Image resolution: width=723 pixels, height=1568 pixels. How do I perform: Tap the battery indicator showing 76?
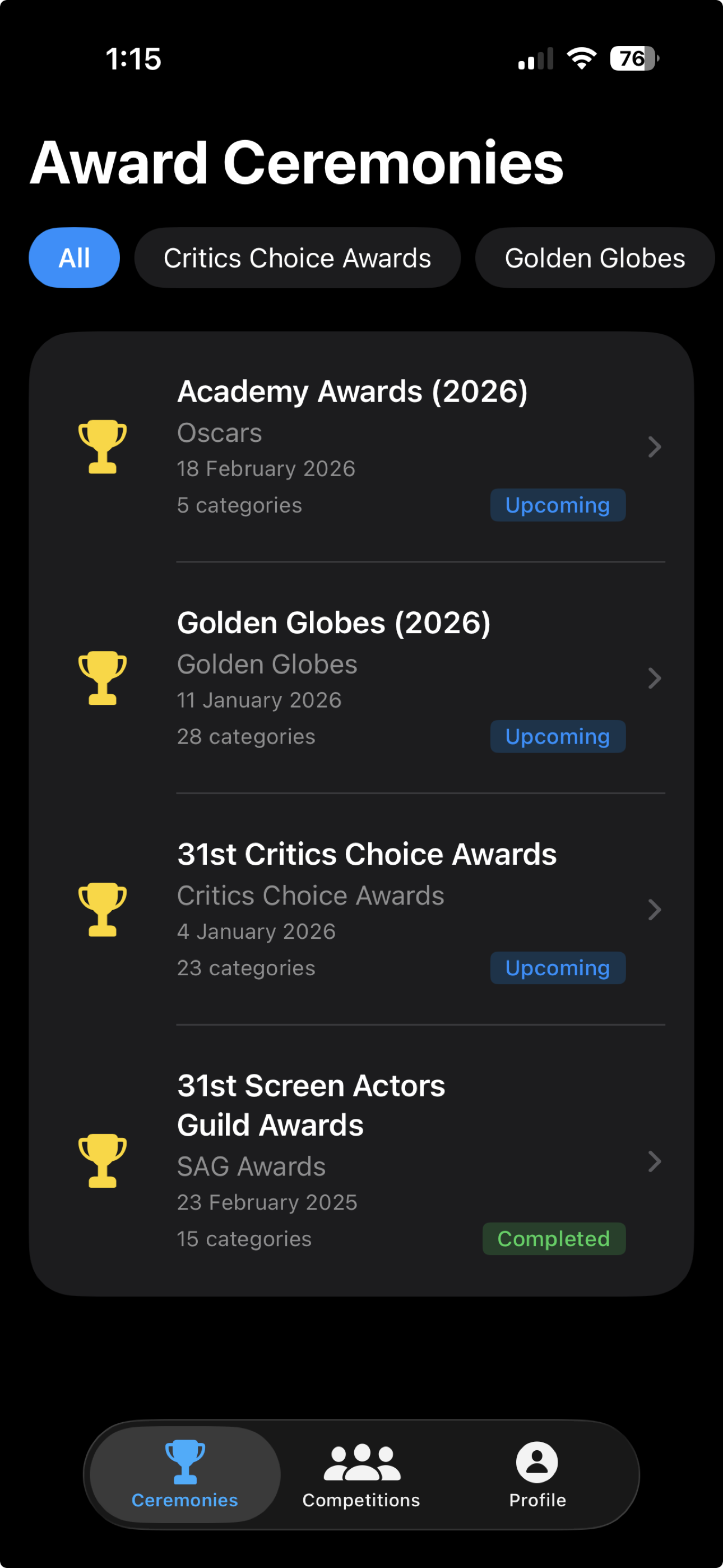[631, 58]
